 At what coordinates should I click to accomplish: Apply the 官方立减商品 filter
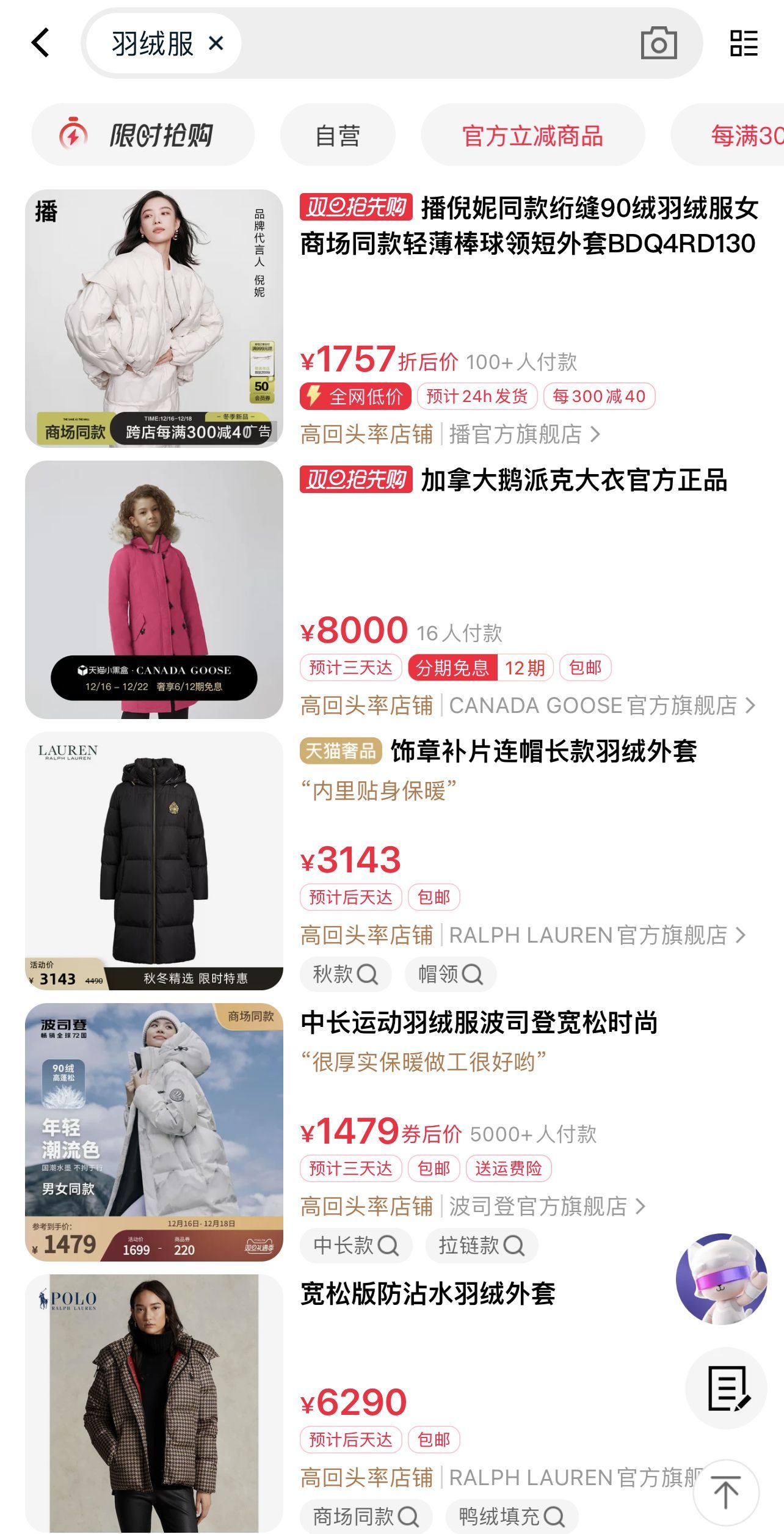pyautogui.click(x=532, y=135)
